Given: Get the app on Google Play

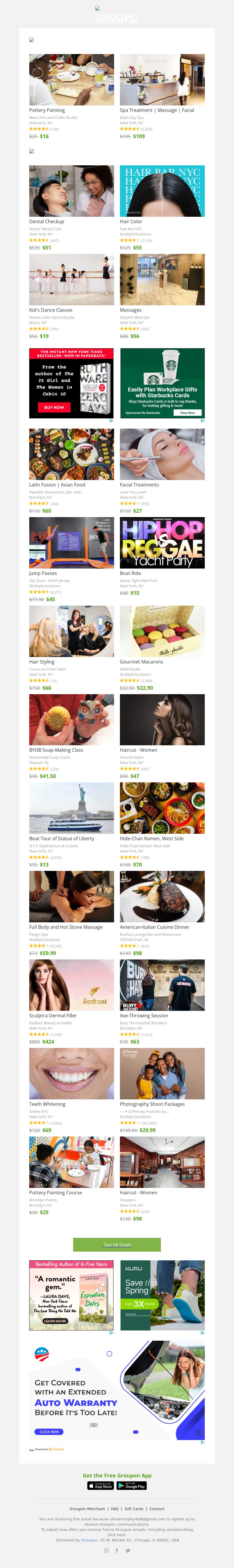Looking at the screenshot, I should pos(132,1486).
